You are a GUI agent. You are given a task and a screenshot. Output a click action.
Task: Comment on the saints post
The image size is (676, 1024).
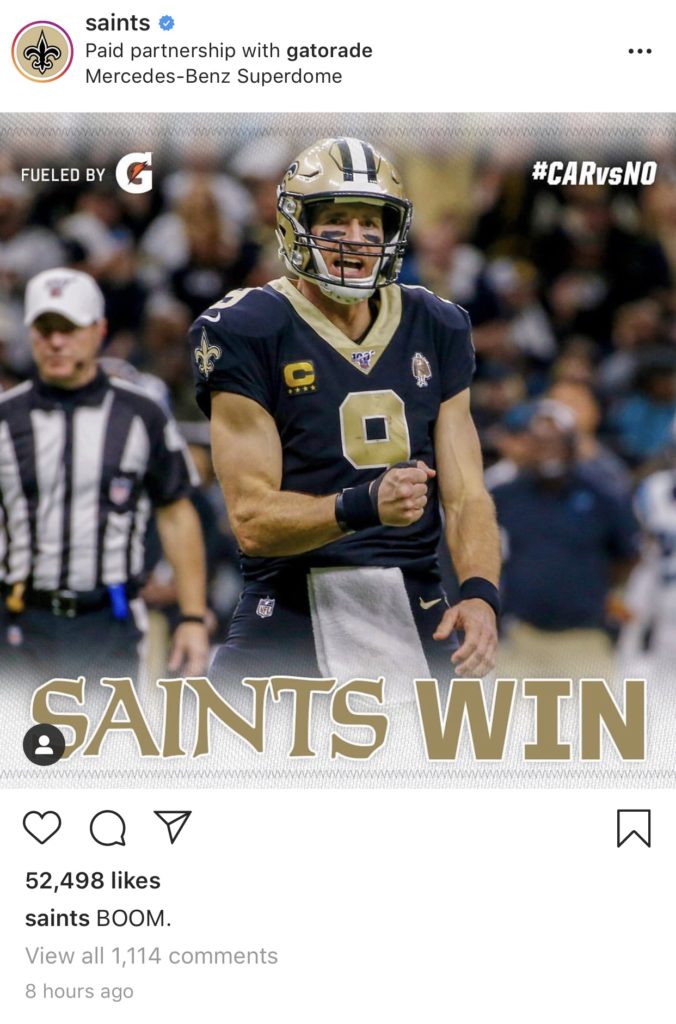click(x=107, y=827)
